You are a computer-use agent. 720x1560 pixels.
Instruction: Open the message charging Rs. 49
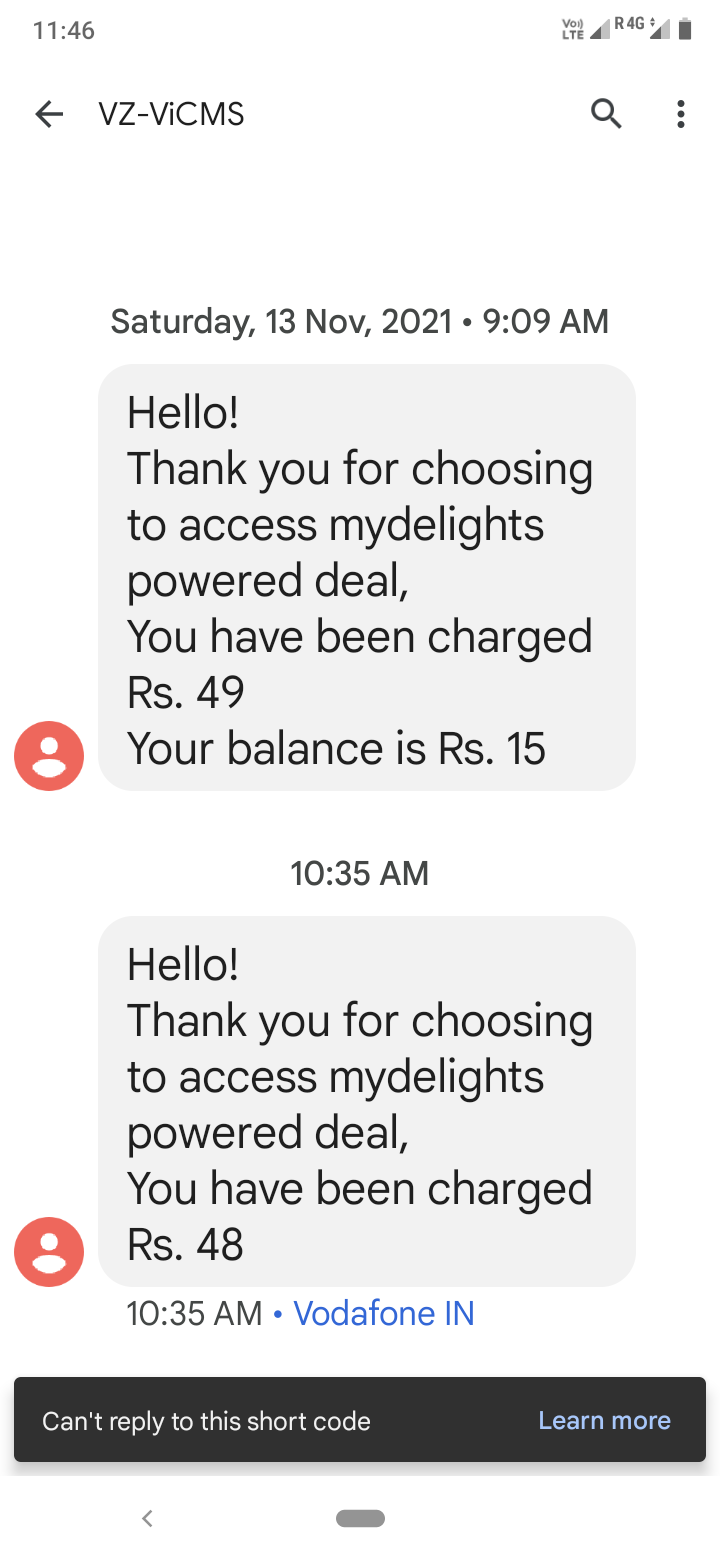[x=366, y=578]
